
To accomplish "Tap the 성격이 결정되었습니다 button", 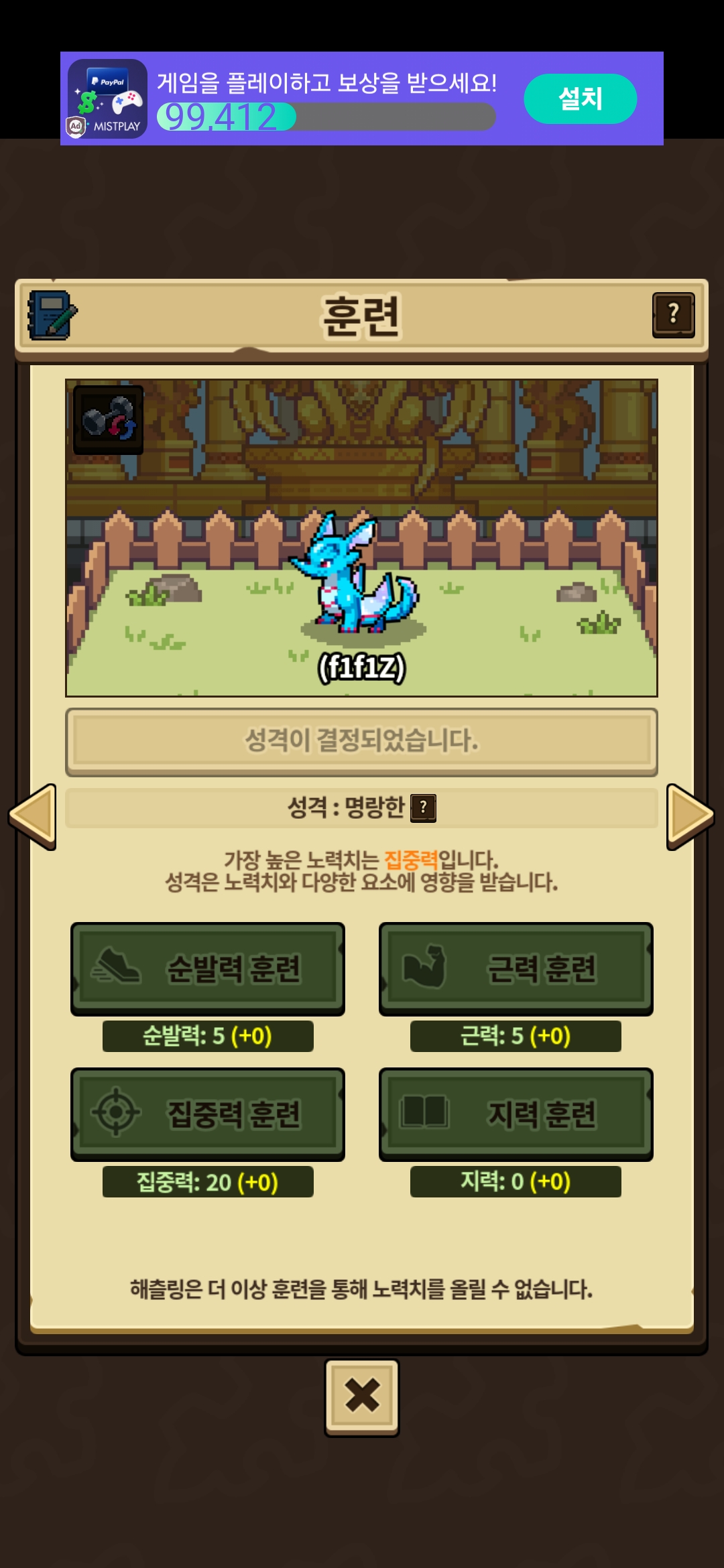I will pos(361,741).
